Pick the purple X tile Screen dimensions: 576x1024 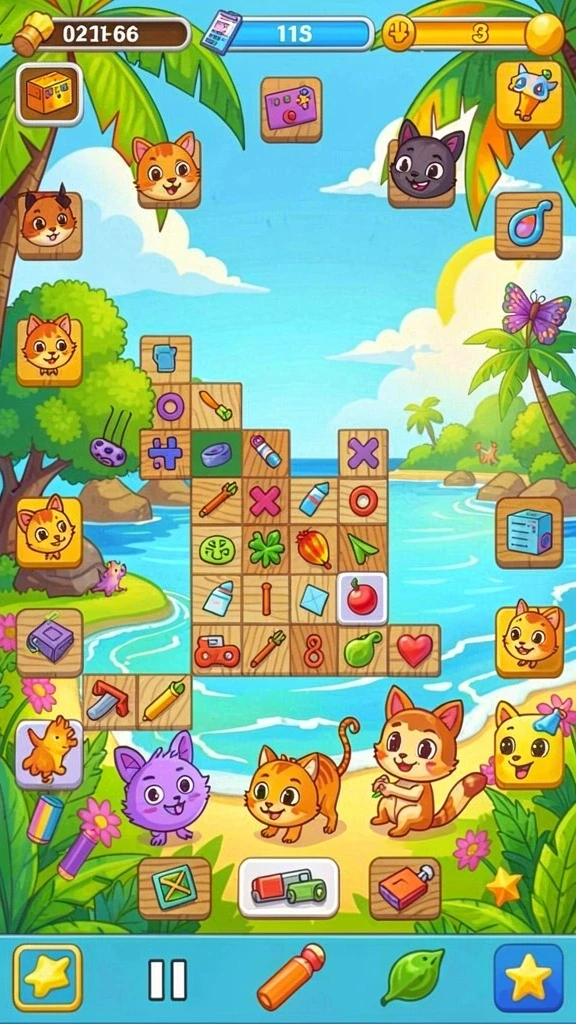363,453
